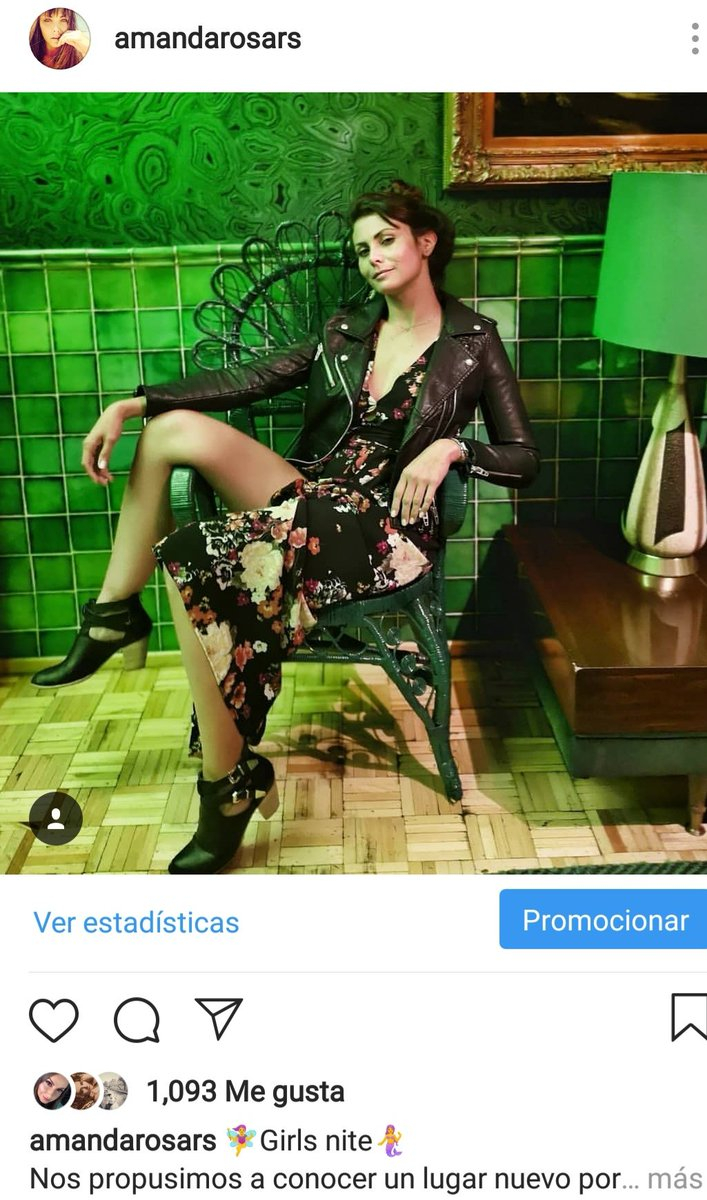View who liked: 1,093 Me gusta

pos(245,1091)
